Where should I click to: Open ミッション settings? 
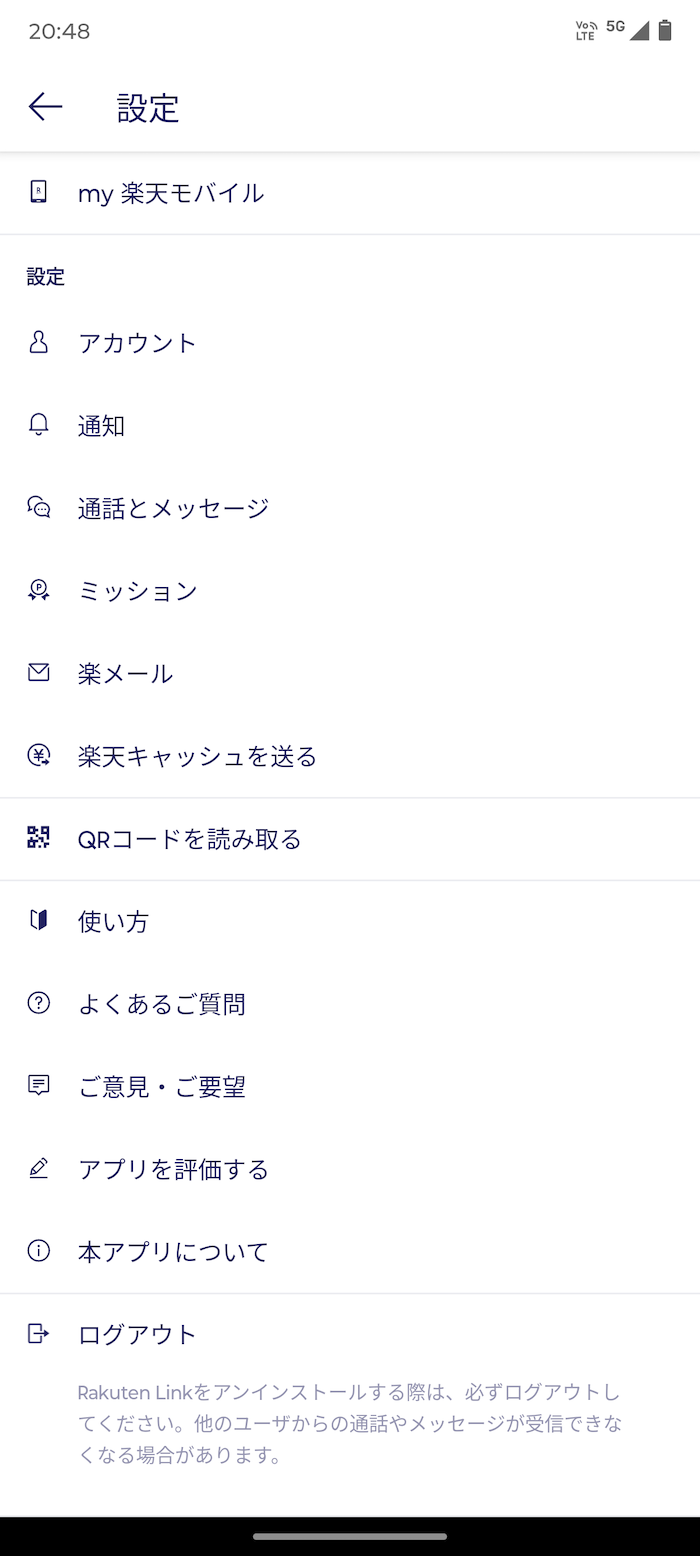tap(350, 591)
